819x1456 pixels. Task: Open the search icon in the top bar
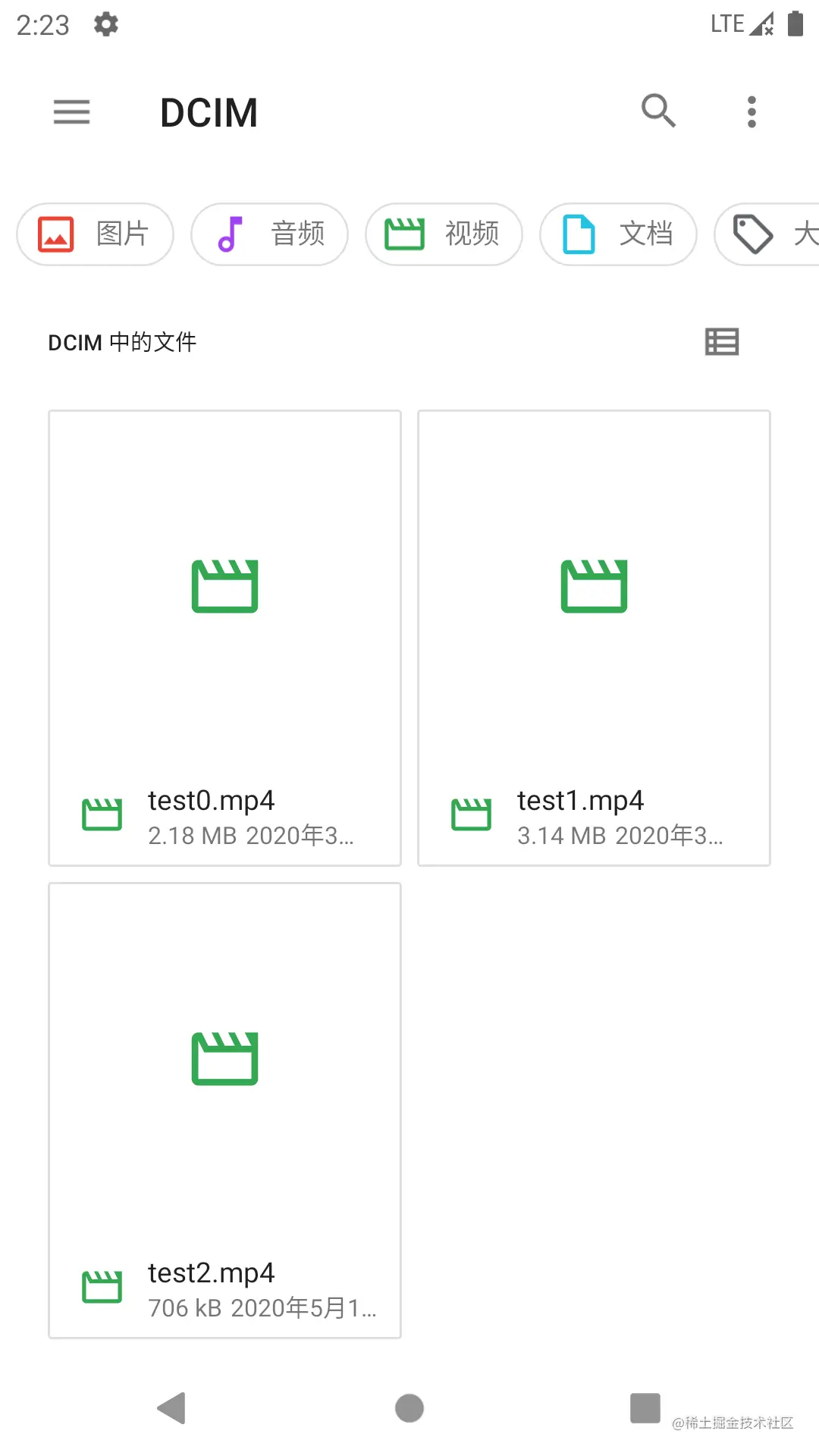(x=658, y=111)
